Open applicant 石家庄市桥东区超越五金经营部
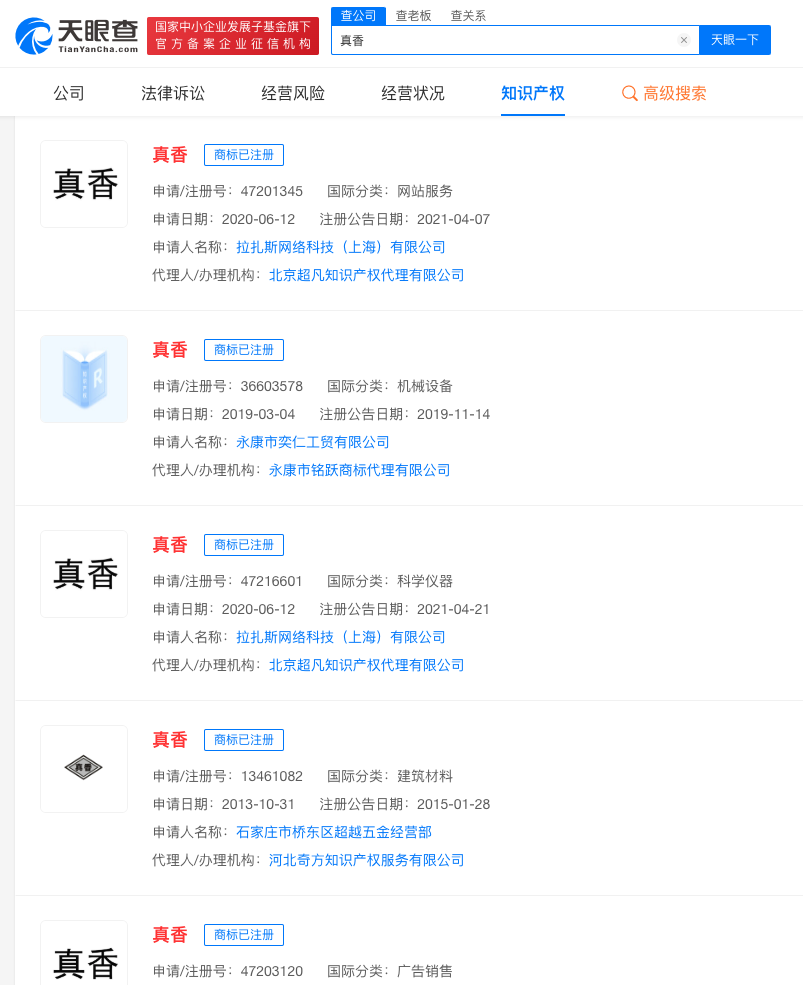The height and width of the screenshot is (985, 803). 334,832
